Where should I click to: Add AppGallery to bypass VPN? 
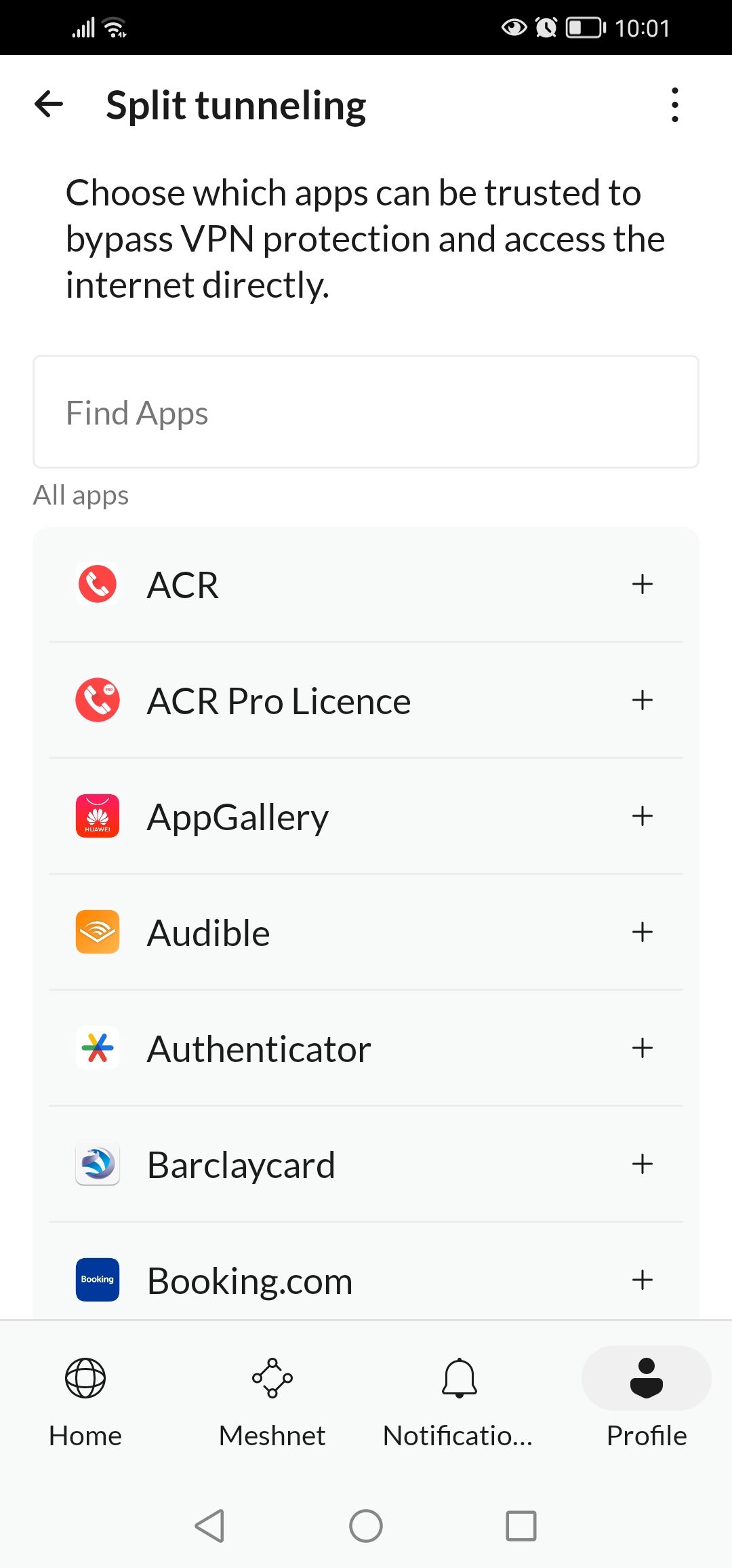tap(642, 816)
